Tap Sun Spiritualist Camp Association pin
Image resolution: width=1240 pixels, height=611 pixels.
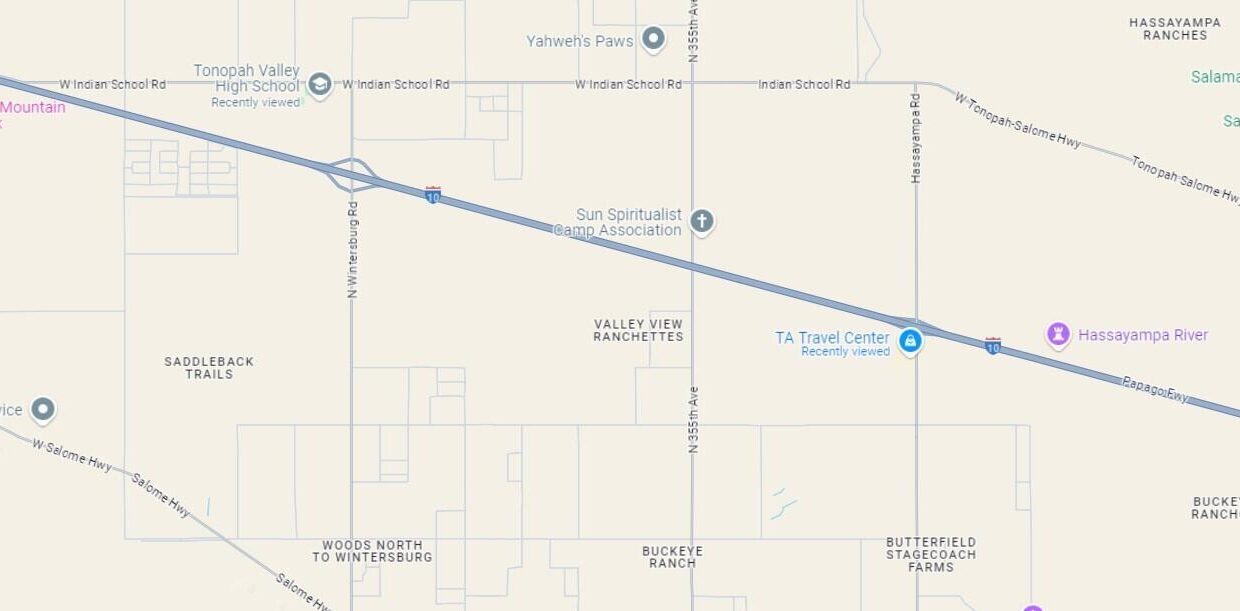(x=702, y=221)
